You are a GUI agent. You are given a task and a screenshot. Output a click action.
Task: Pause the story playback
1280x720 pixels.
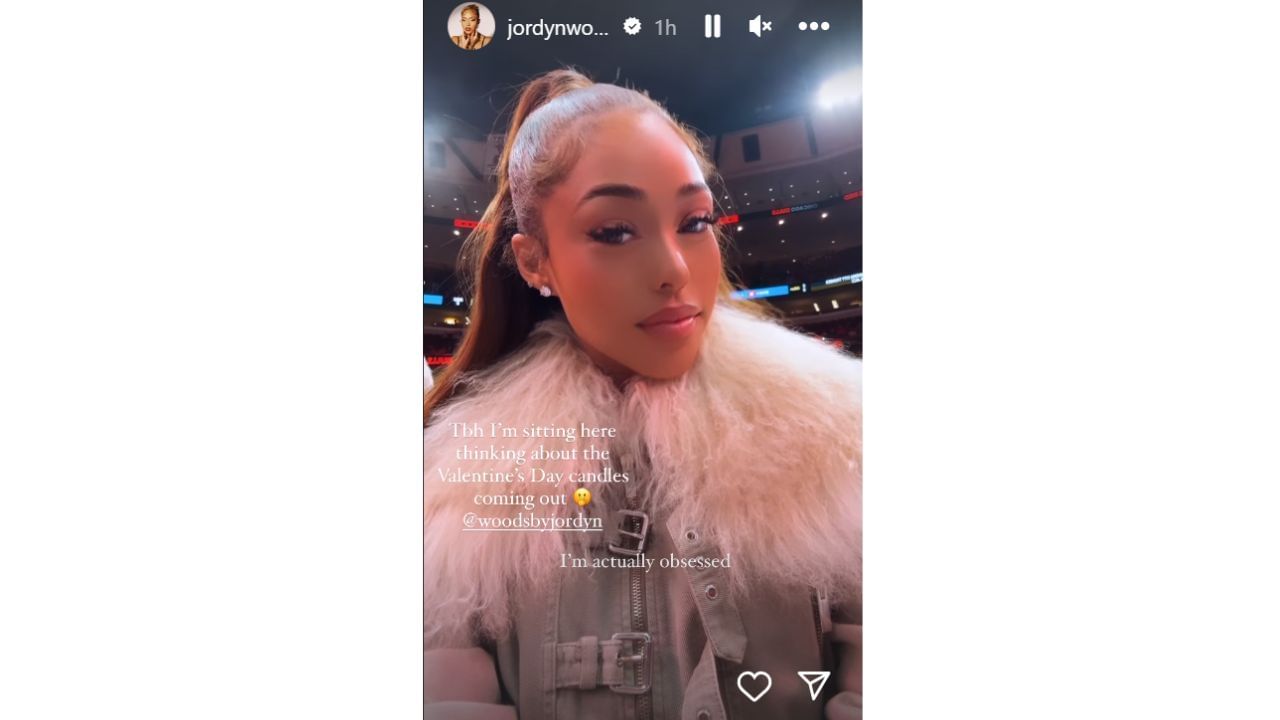pos(712,27)
